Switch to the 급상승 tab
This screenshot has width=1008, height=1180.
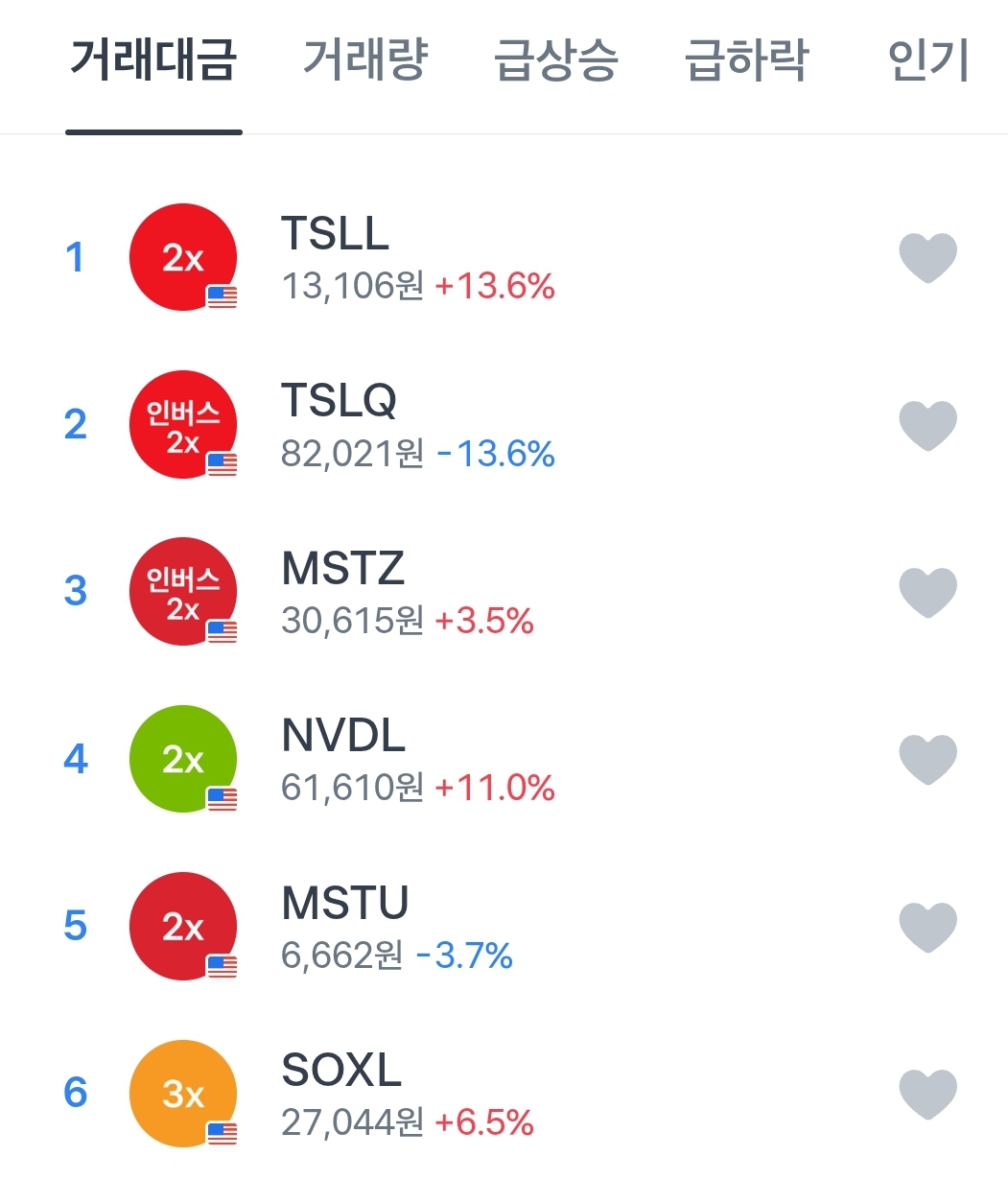[x=555, y=59]
